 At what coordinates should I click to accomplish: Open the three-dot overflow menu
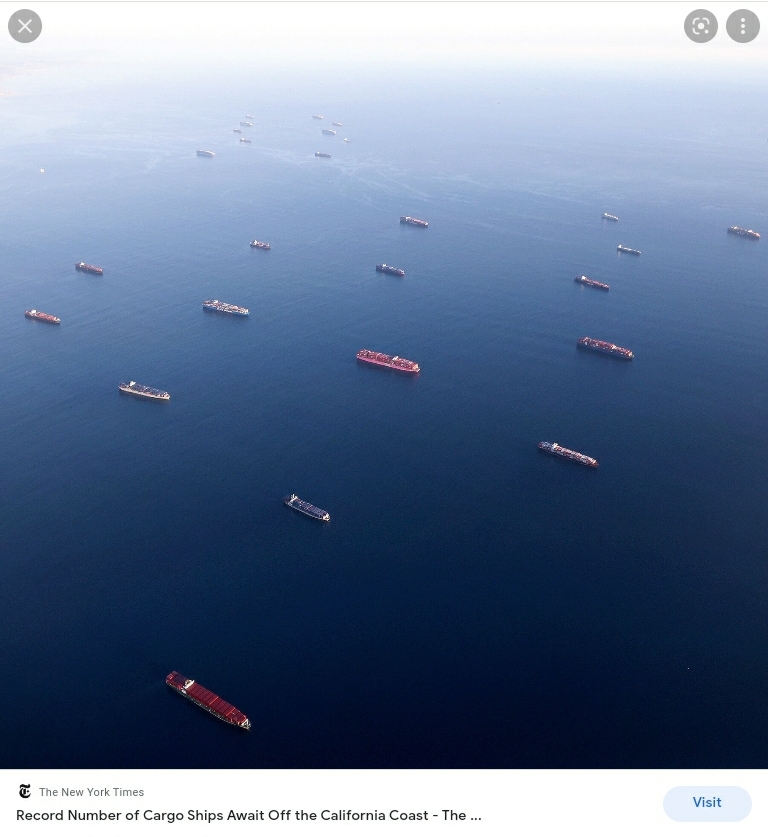click(743, 26)
